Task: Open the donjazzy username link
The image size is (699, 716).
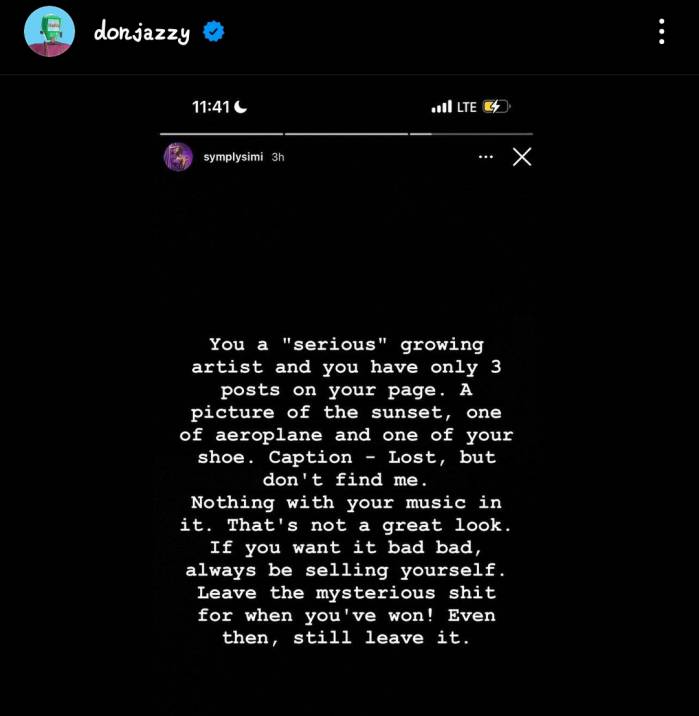Action: tap(141, 32)
